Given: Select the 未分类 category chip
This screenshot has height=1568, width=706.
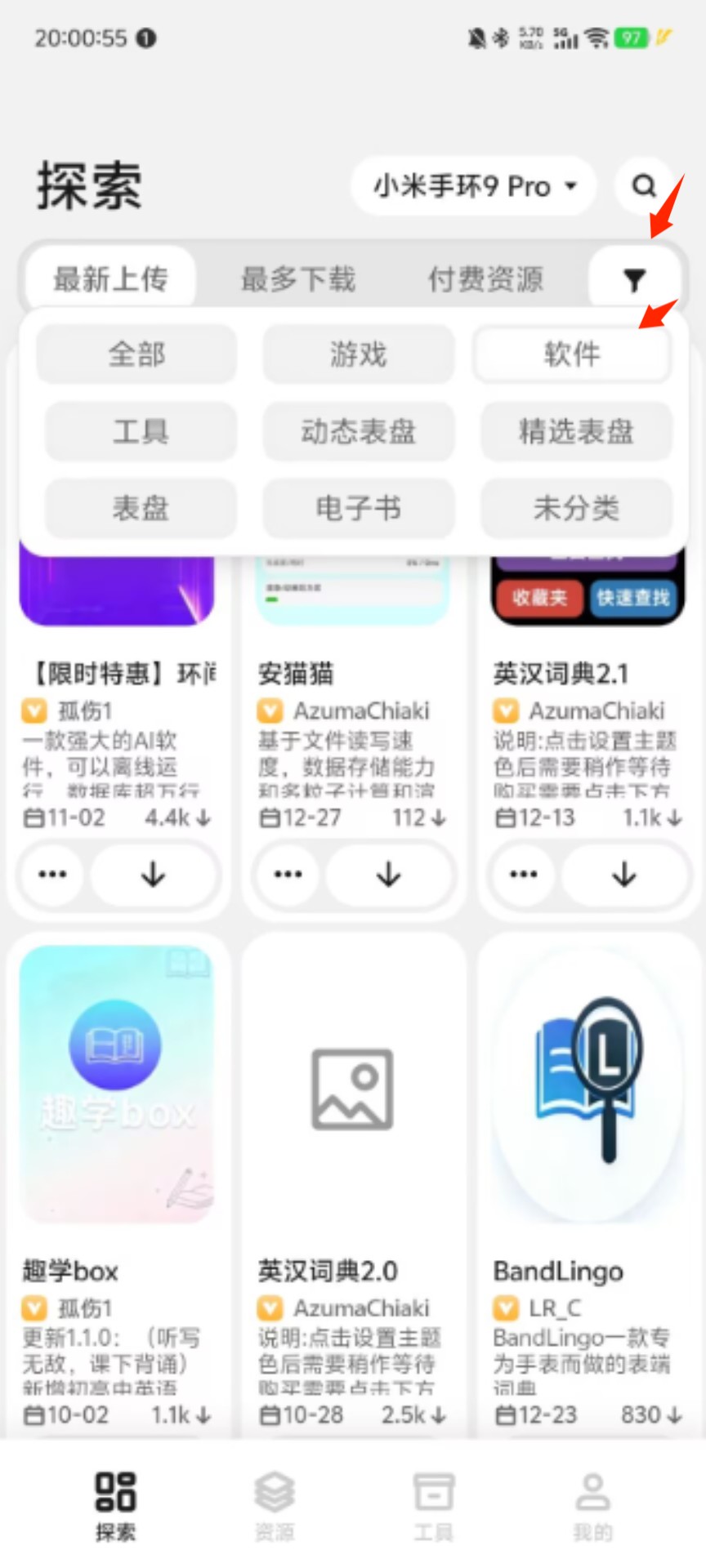Looking at the screenshot, I should [576, 508].
